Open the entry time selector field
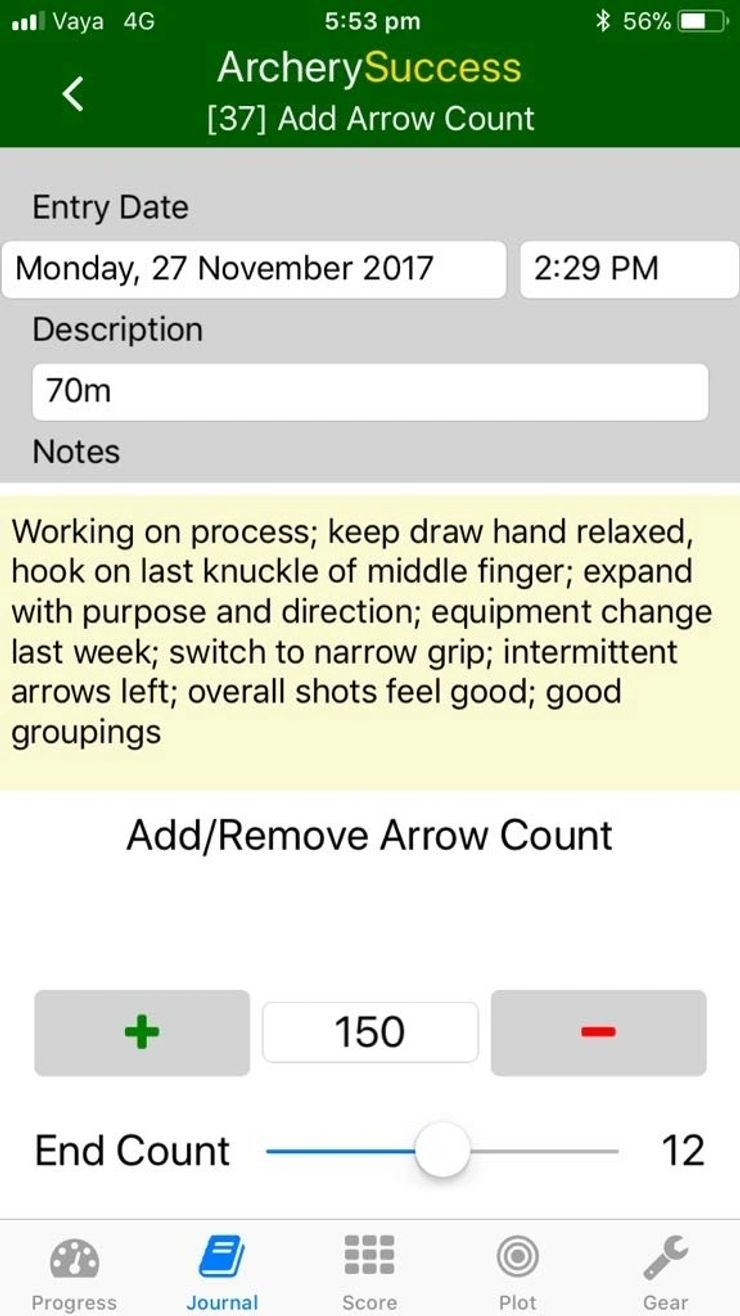 coord(627,268)
